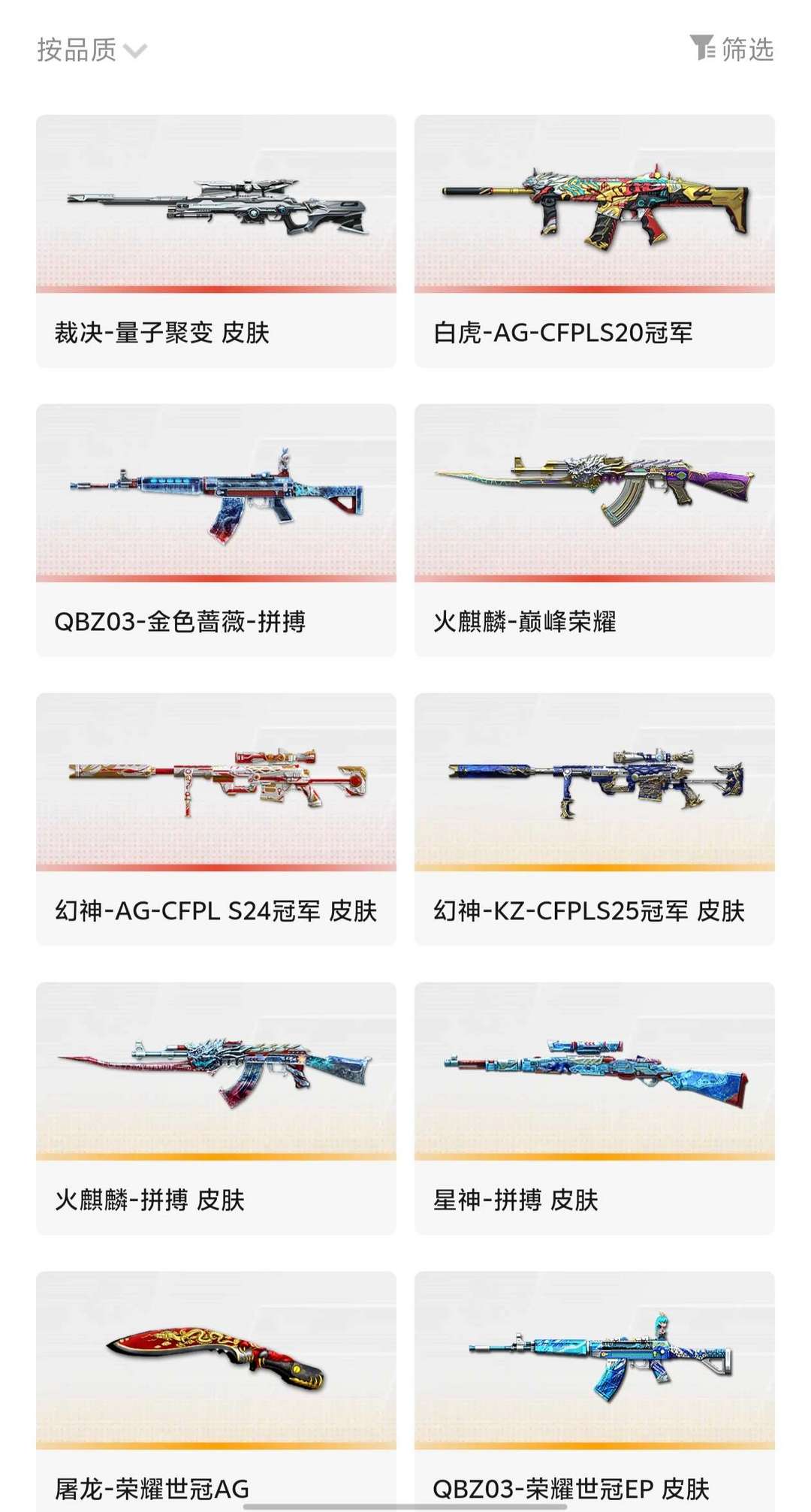Expand the 按品质 sort dropdown

(92, 50)
